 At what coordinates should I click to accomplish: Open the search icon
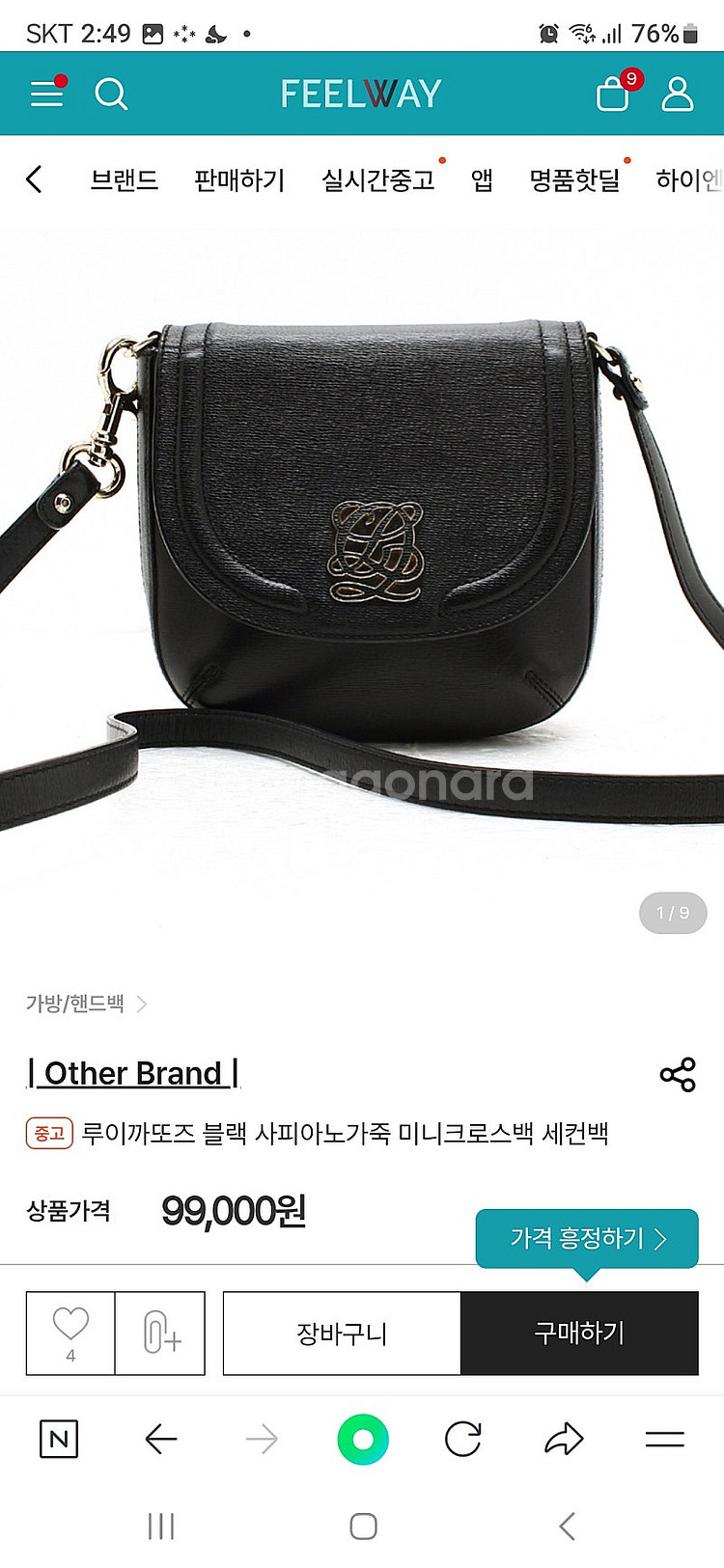(x=111, y=94)
